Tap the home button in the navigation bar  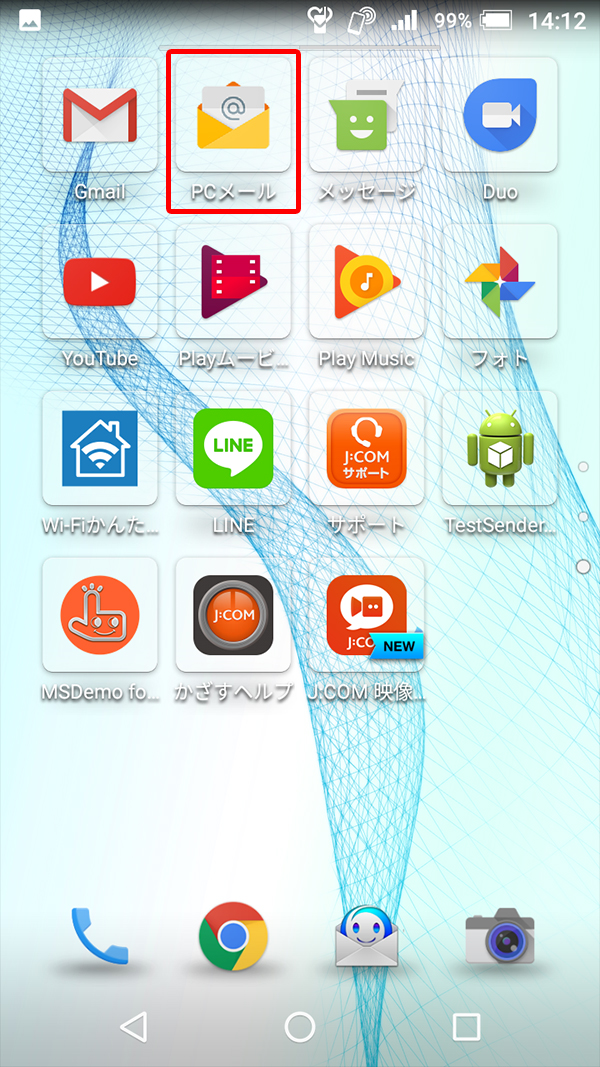coord(300,1027)
